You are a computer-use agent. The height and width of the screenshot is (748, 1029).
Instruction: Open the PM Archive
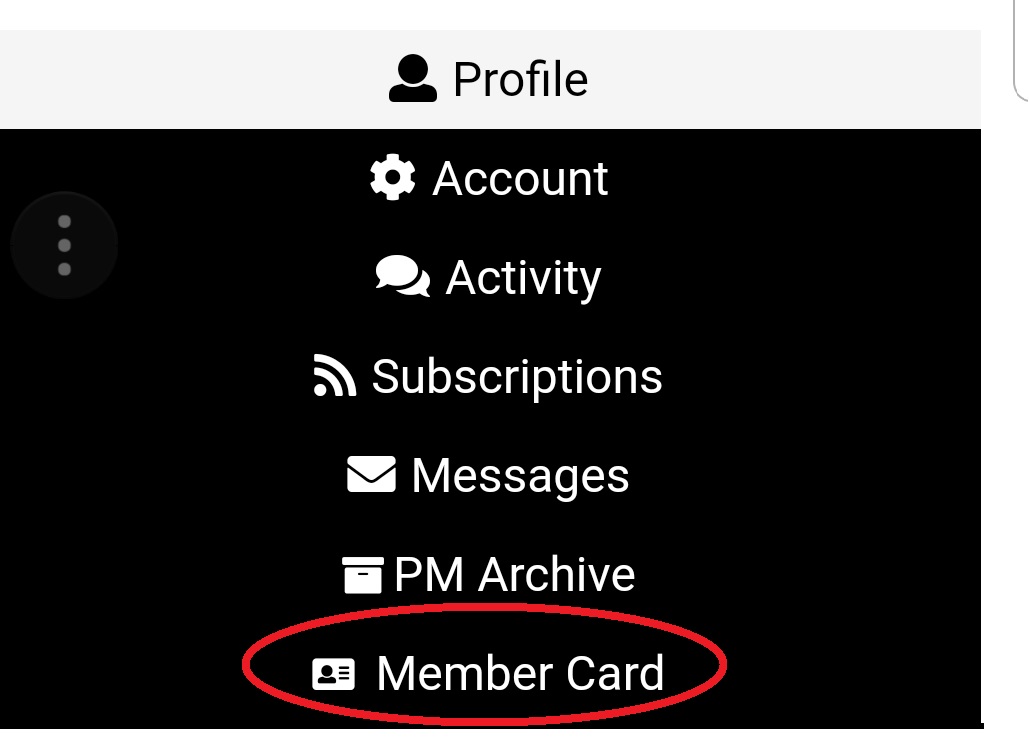click(x=489, y=575)
